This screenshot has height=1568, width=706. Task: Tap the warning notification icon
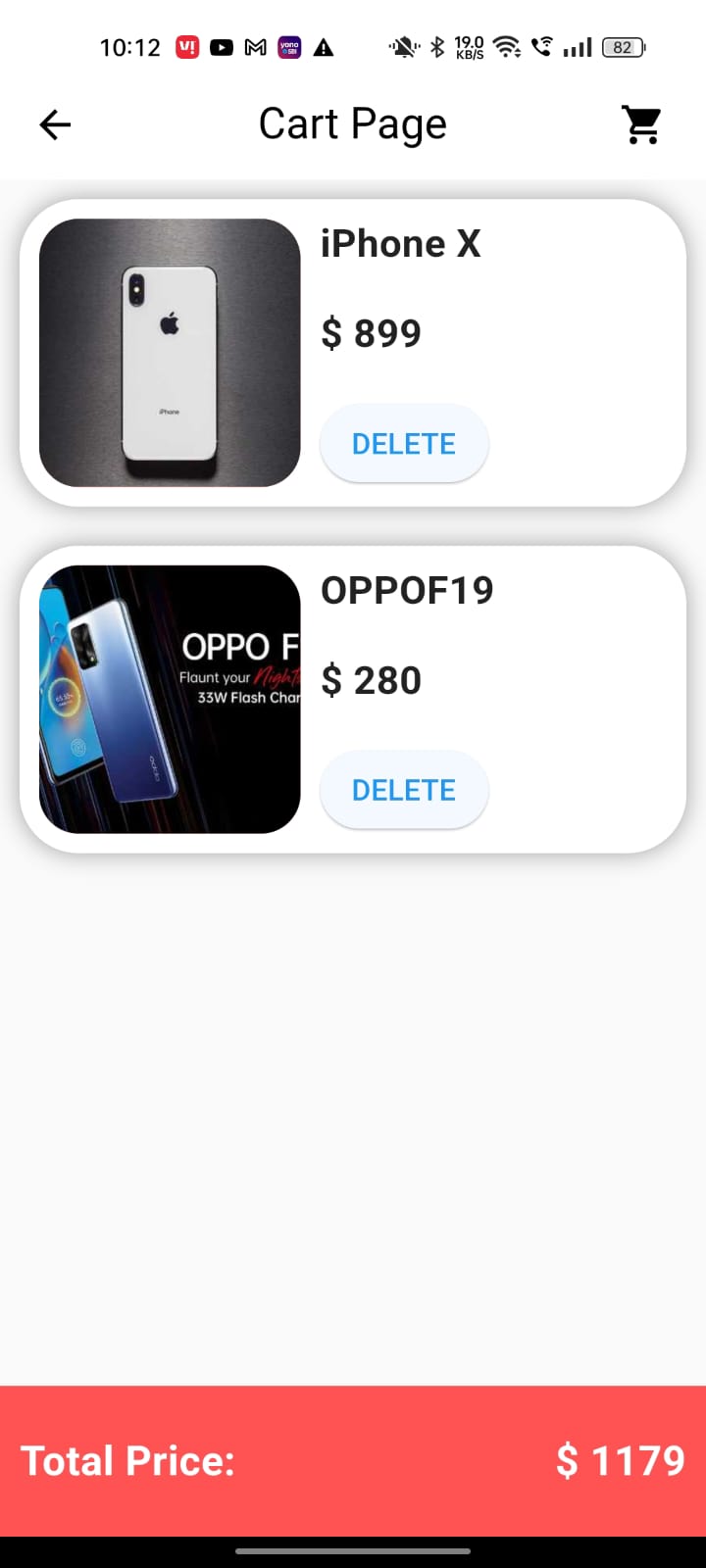click(323, 46)
